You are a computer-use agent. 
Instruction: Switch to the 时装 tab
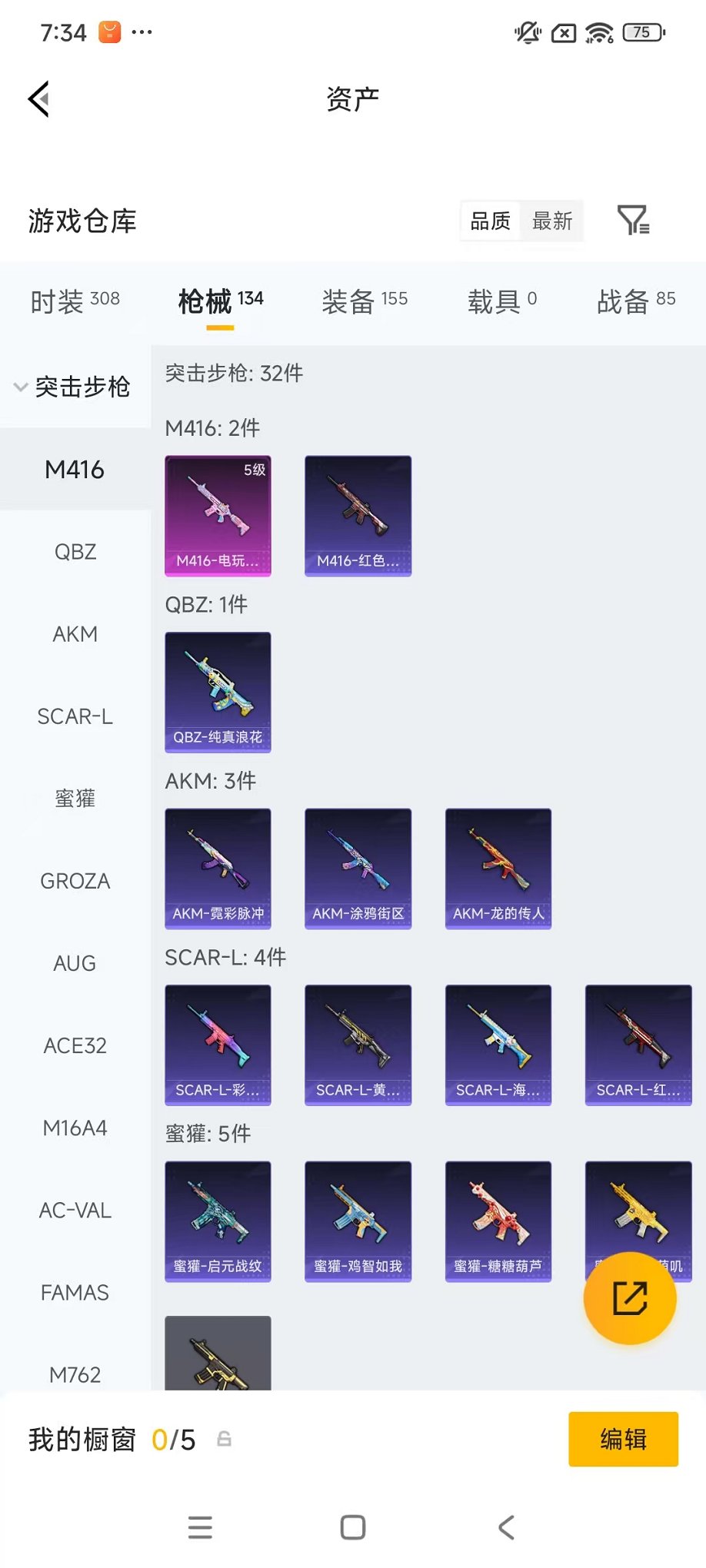[x=75, y=301]
